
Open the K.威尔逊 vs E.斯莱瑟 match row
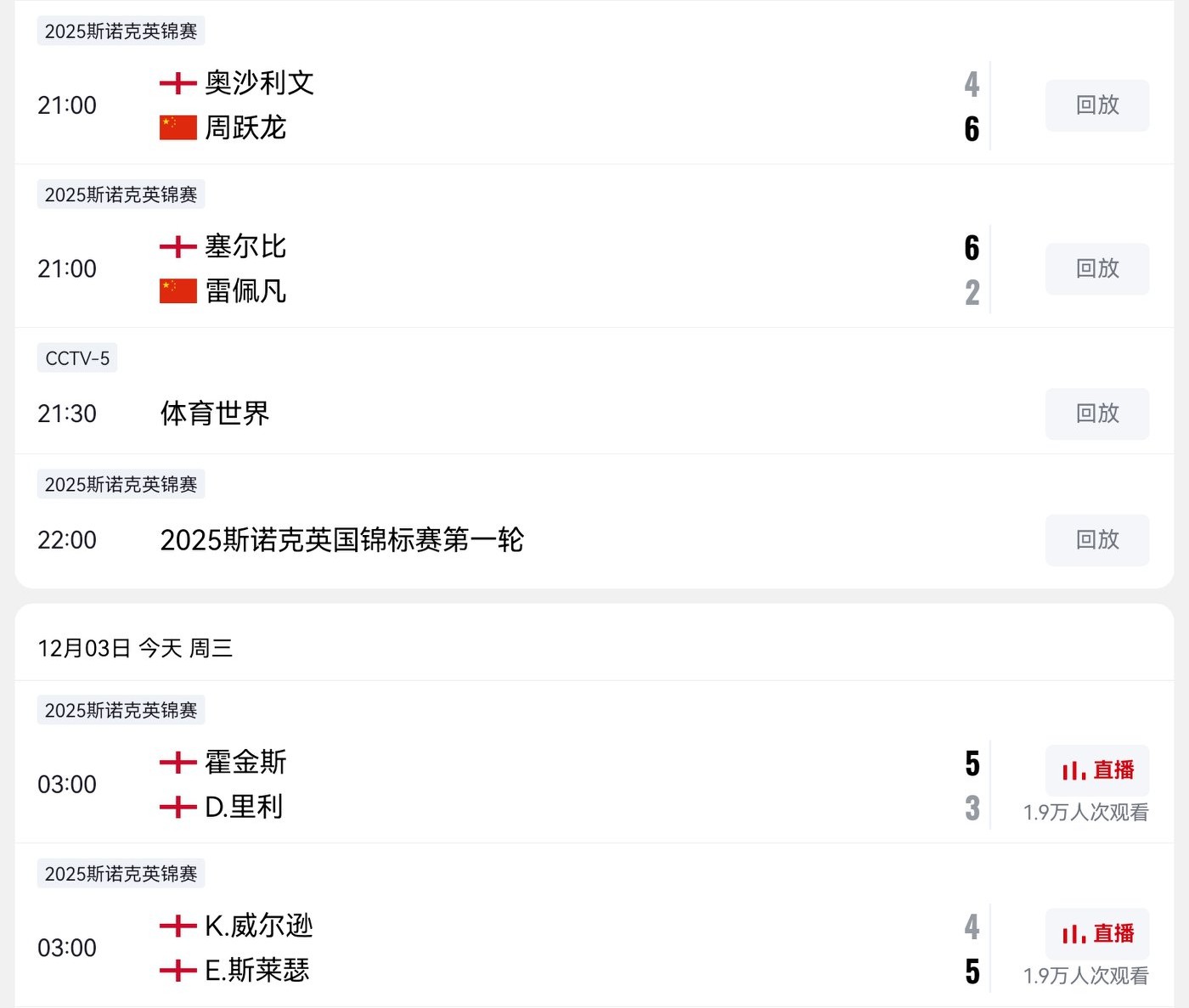pyautogui.click(x=510, y=948)
